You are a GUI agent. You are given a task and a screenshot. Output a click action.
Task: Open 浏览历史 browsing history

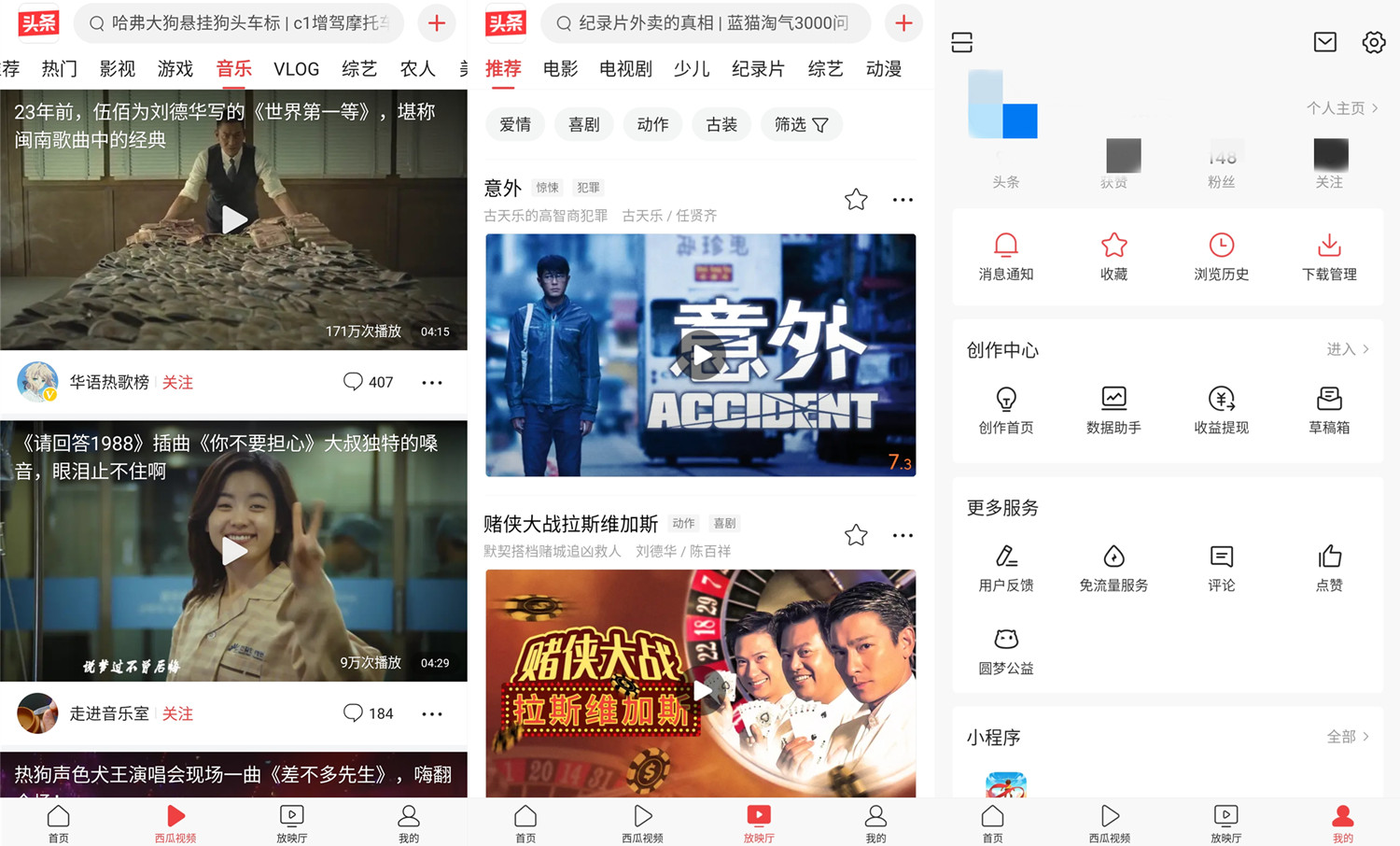[x=1221, y=256]
